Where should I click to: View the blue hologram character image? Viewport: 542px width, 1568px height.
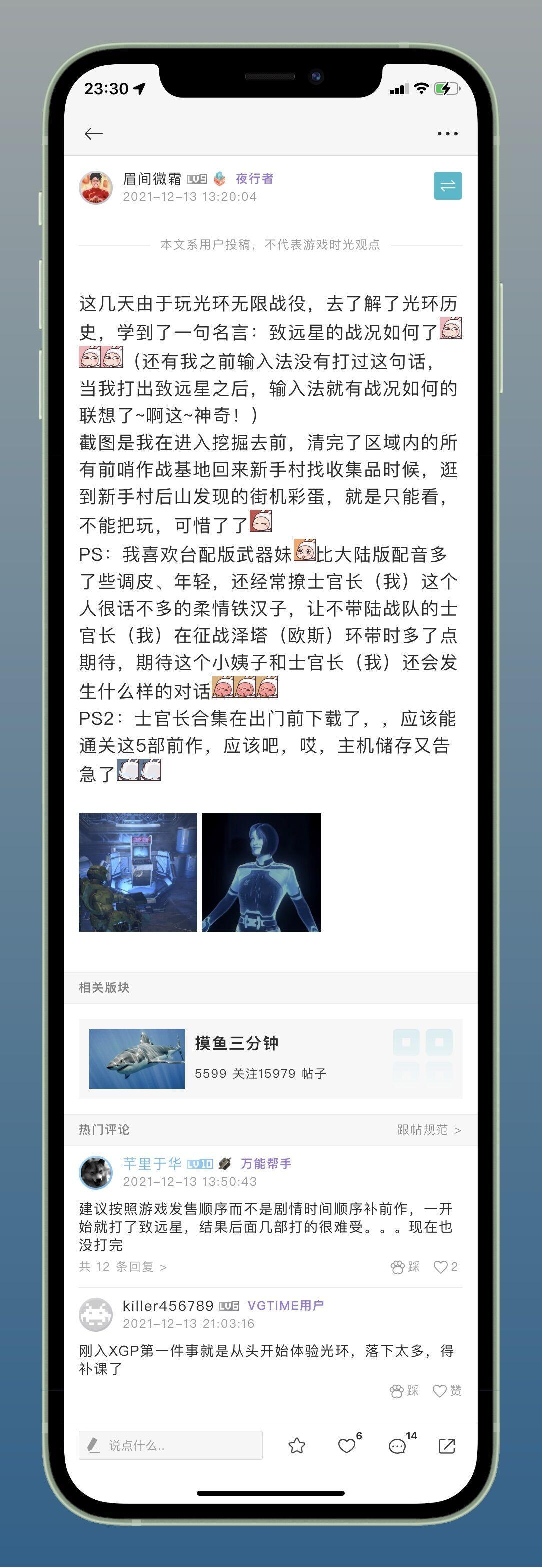tap(261, 872)
